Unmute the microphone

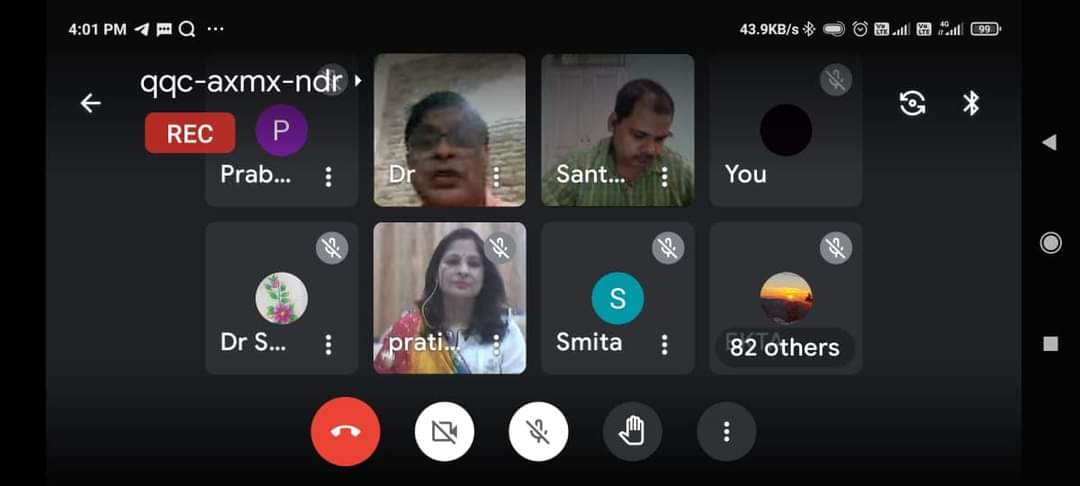[x=538, y=432]
